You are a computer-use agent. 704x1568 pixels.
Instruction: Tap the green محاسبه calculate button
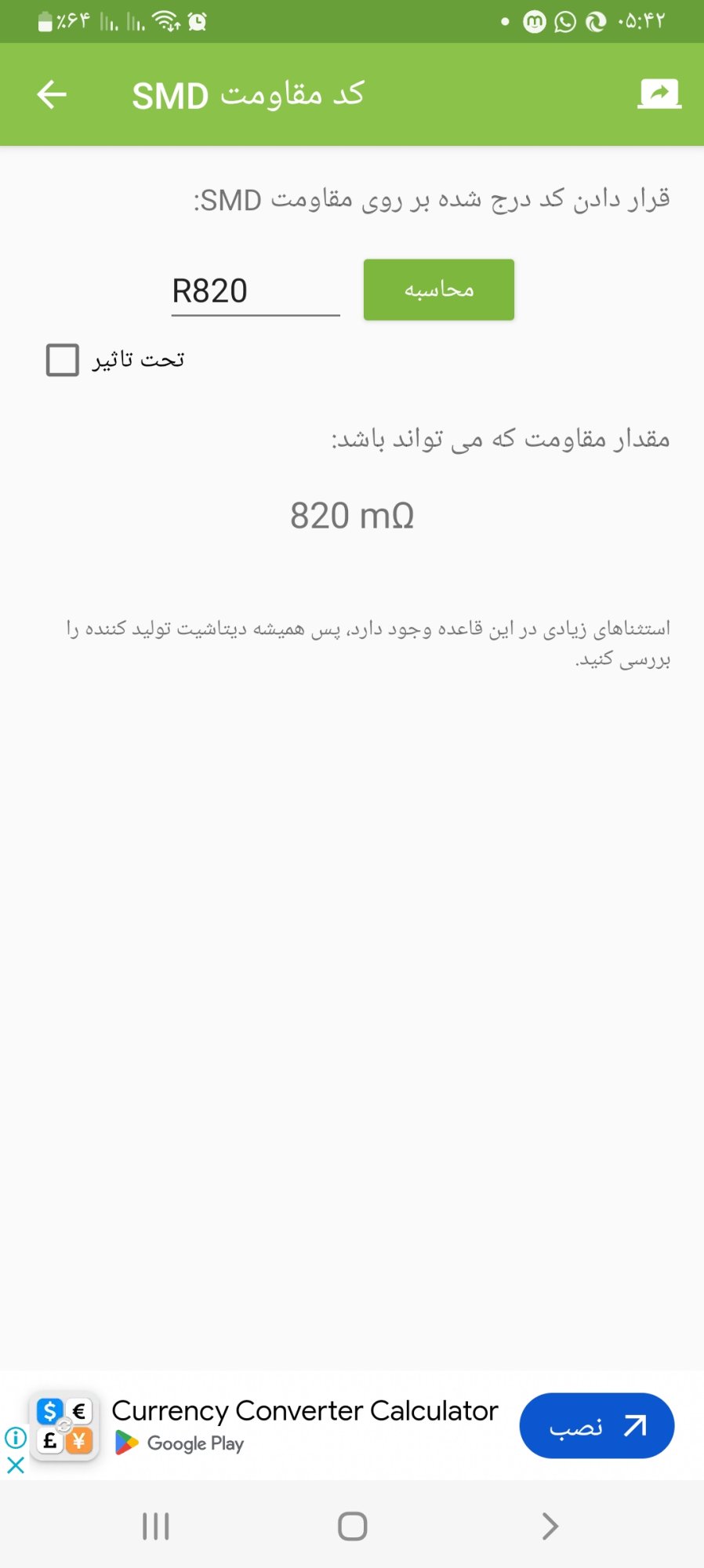tap(439, 289)
